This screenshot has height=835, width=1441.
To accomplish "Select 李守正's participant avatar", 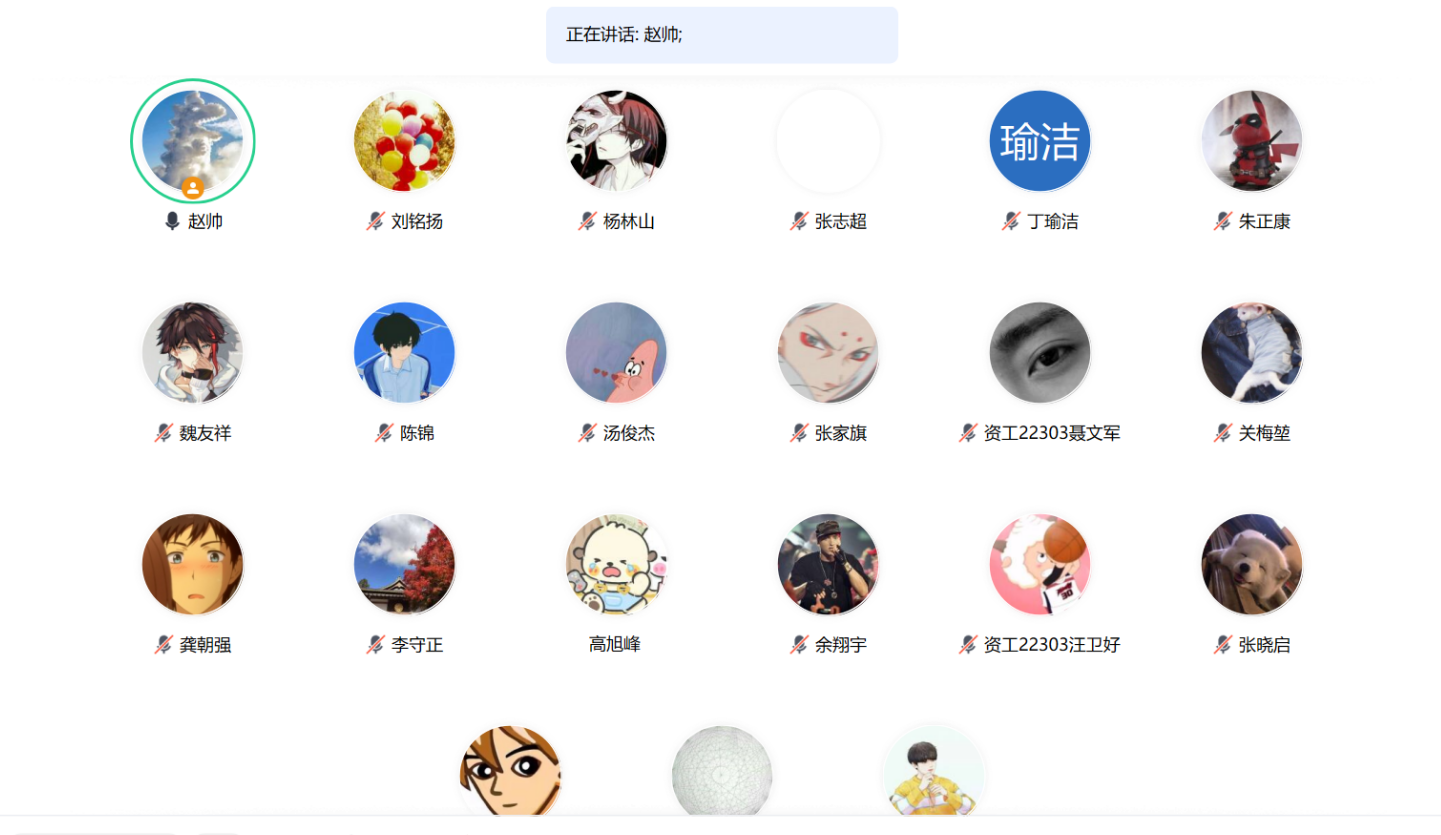I will [x=405, y=565].
